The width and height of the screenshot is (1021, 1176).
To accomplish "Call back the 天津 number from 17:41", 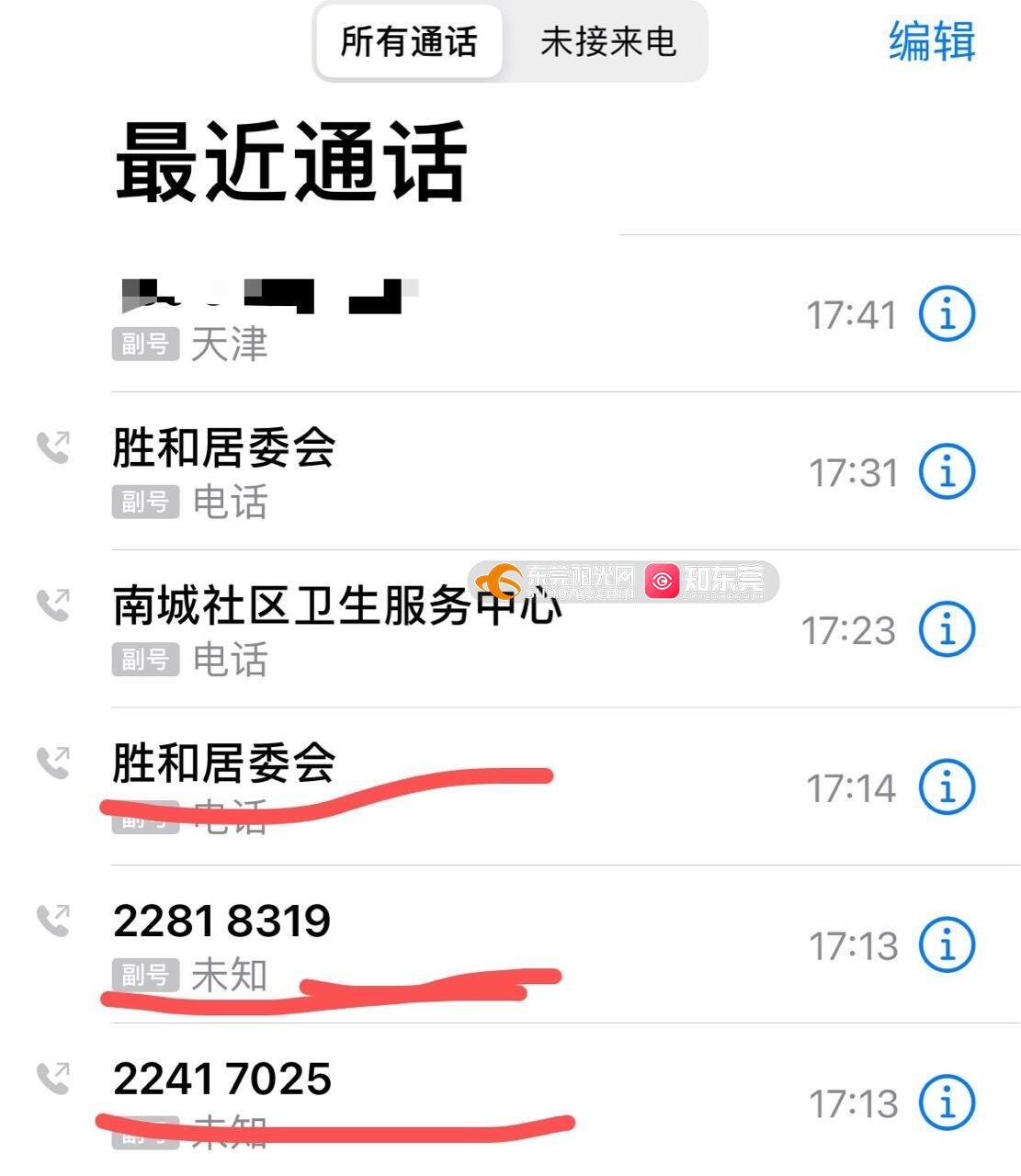I will (x=368, y=315).
